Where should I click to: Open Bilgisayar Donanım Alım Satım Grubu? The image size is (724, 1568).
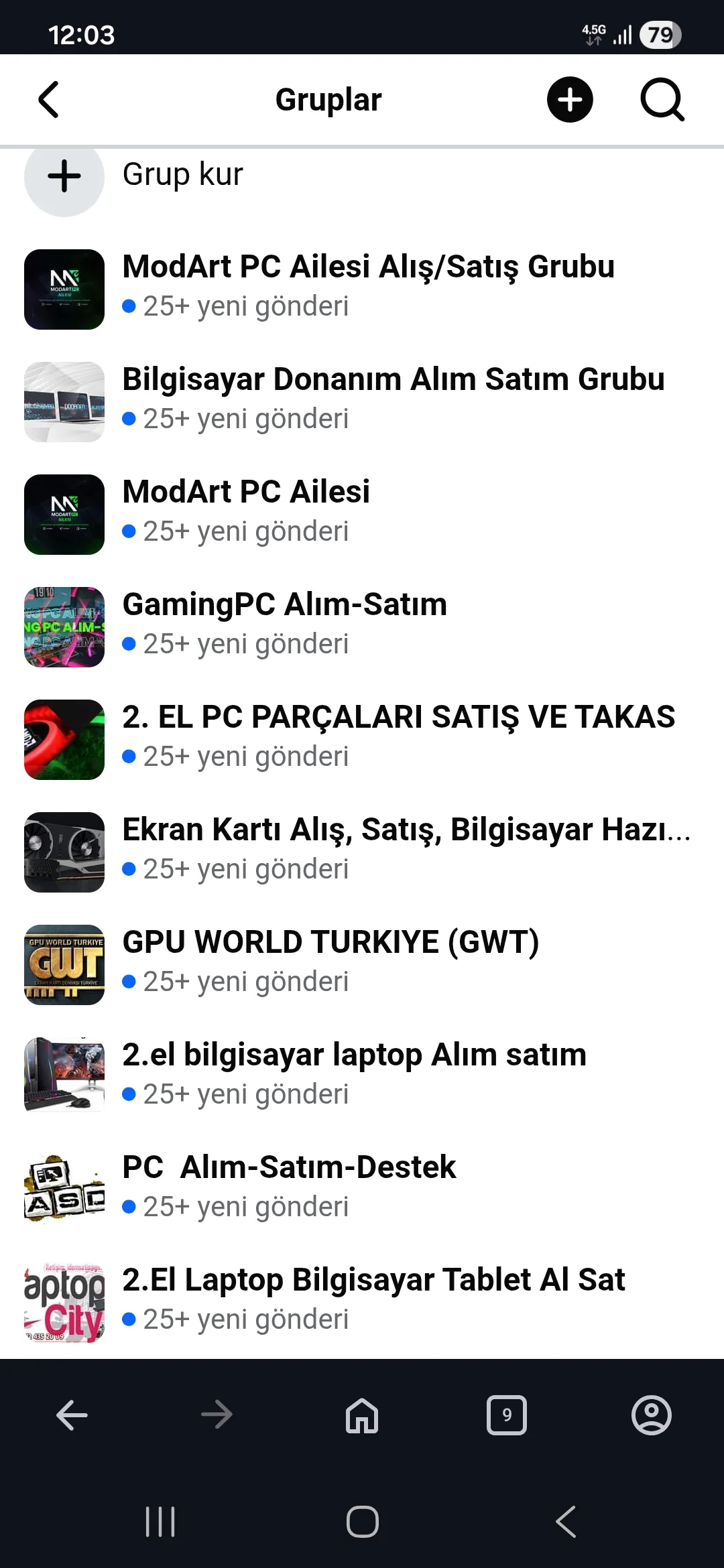pyautogui.click(x=393, y=379)
